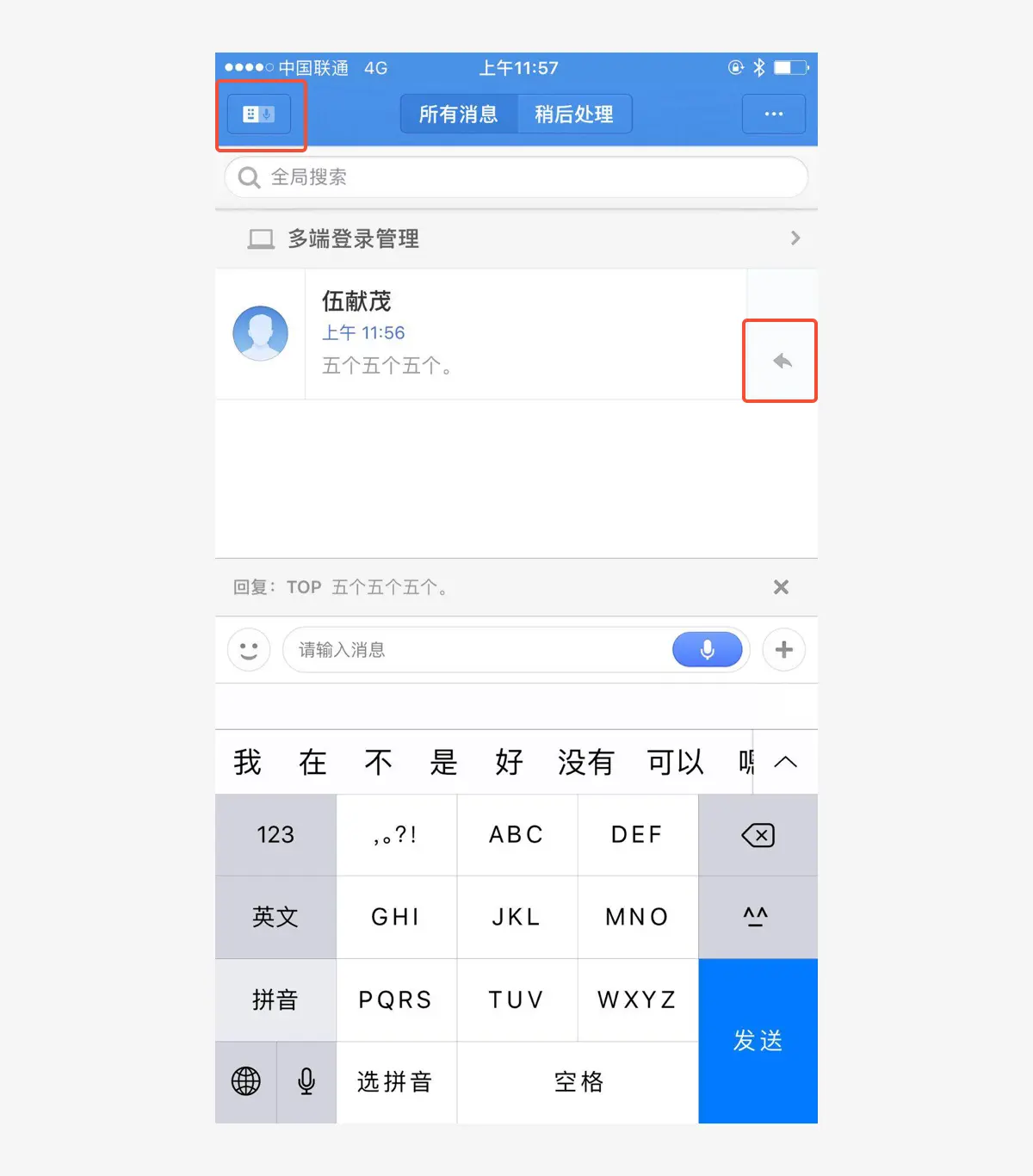Open the emoji picker
Image resolution: width=1033 pixels, height=1176 pixels.
coord(249,650)
